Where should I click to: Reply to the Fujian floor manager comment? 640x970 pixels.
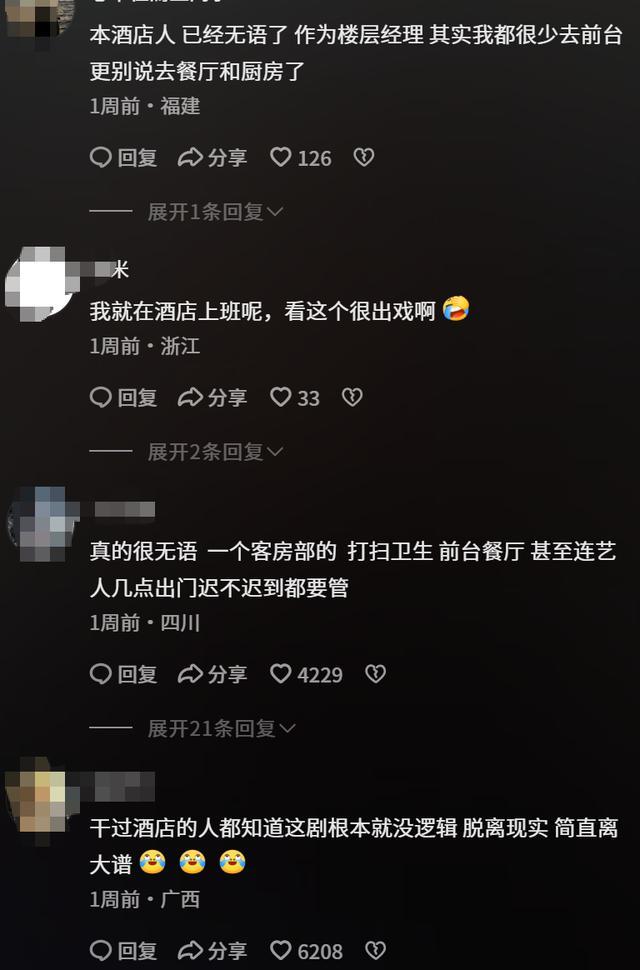point(124,158)
